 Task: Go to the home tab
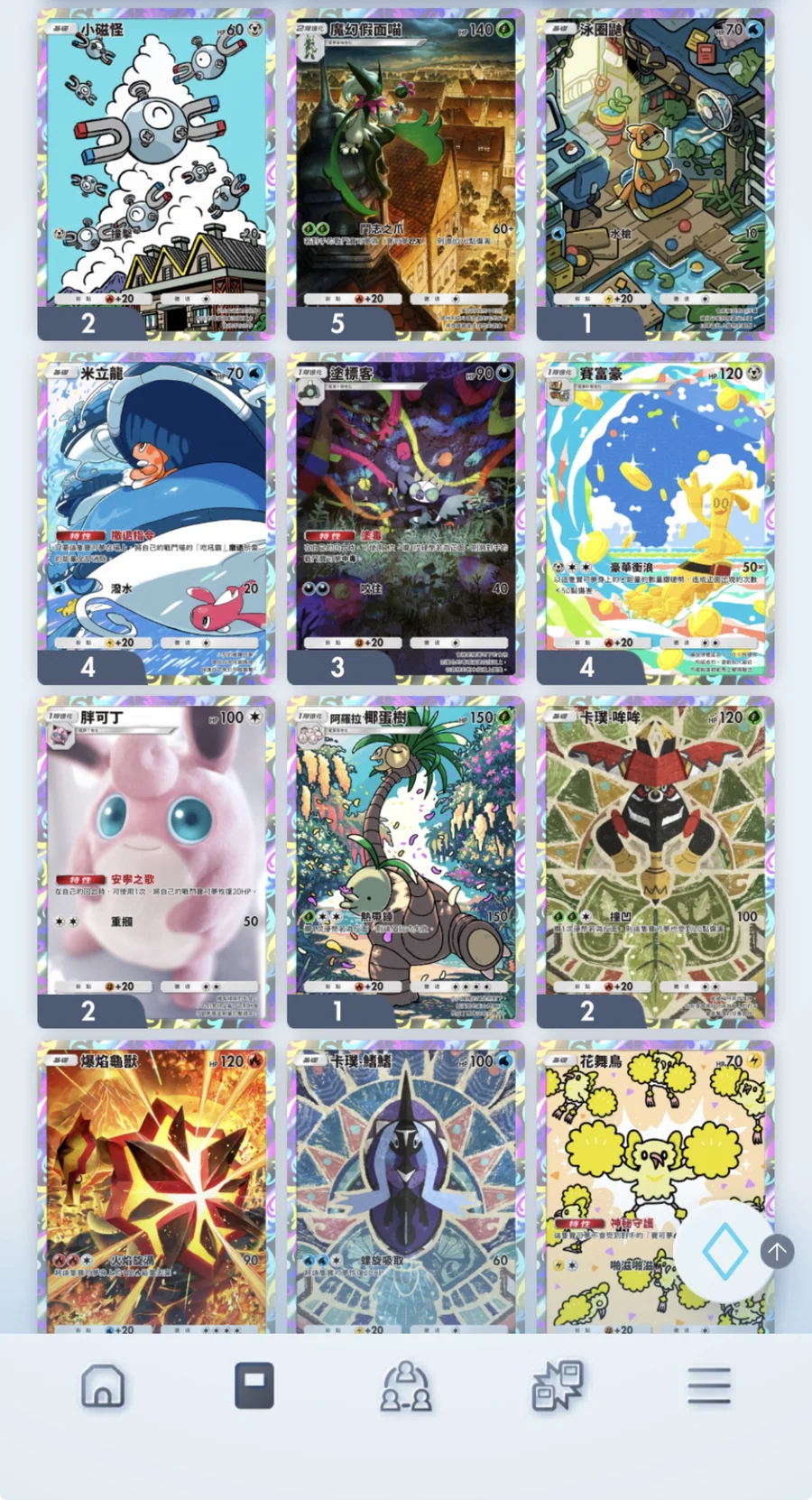click(x=103, y=1385)
